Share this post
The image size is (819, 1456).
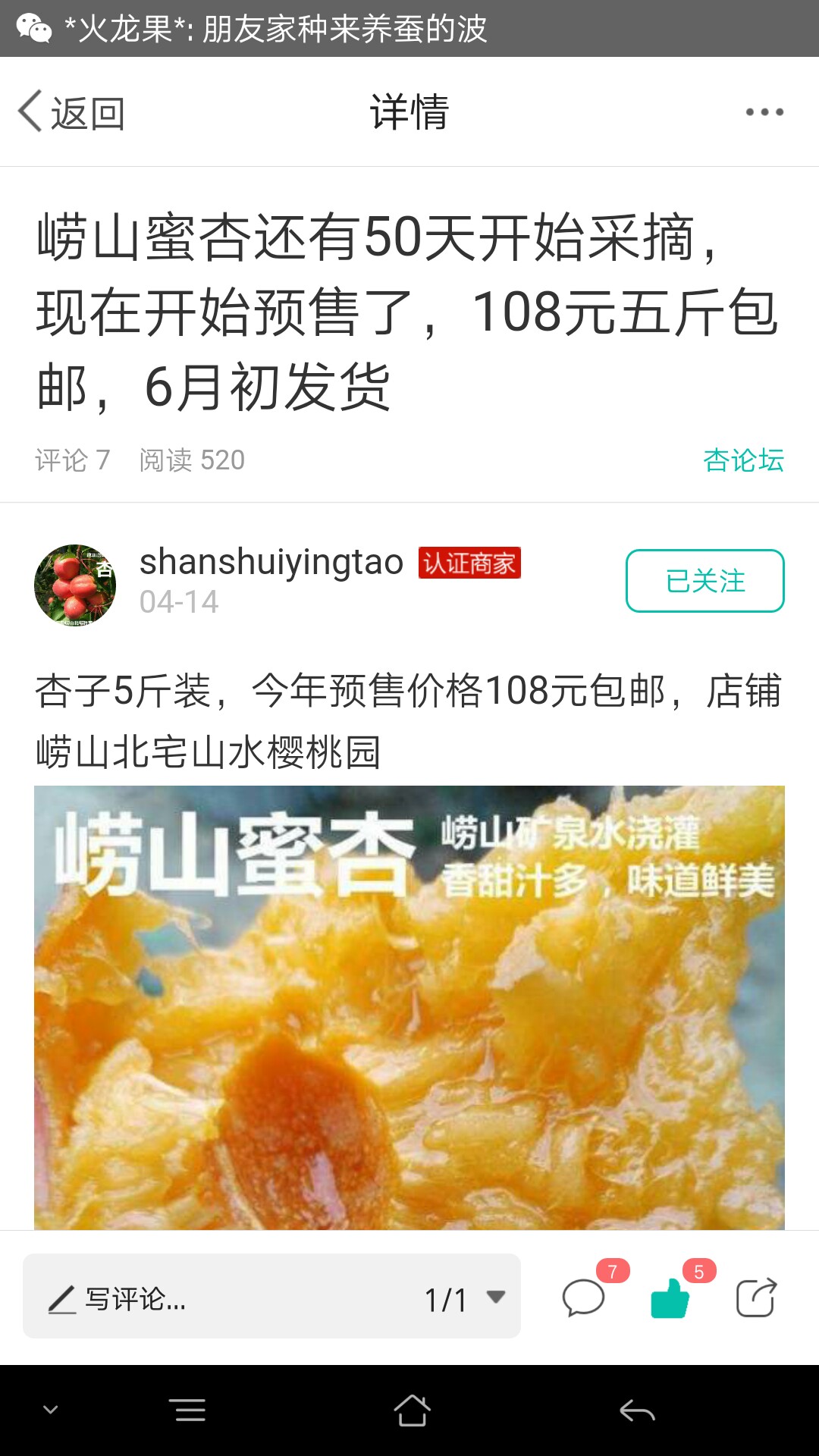click(x=756, y=1297)
